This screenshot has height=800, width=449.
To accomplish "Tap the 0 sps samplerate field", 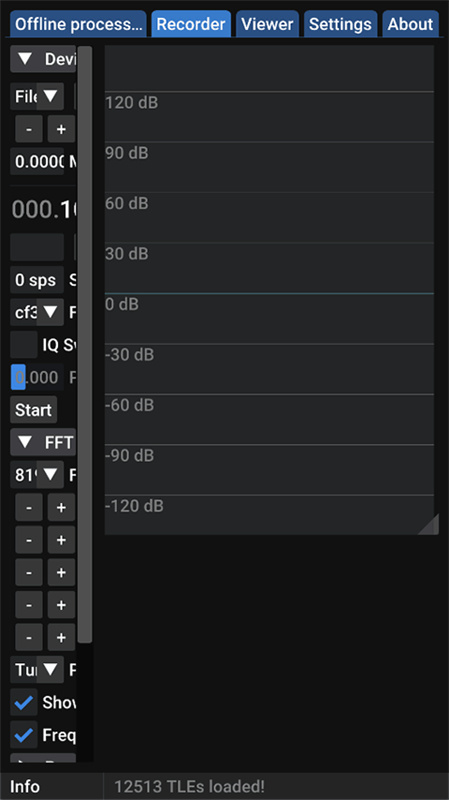I will pyautogui.click(x=37, y=280).
